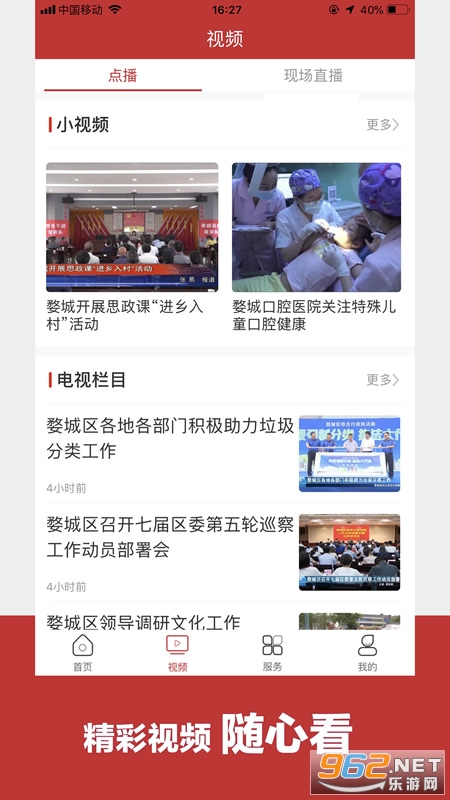Open the 第五轮巡察工作动员部署会 news item
Viewport: 450px width, 800px height.
(x=223, y=553)
